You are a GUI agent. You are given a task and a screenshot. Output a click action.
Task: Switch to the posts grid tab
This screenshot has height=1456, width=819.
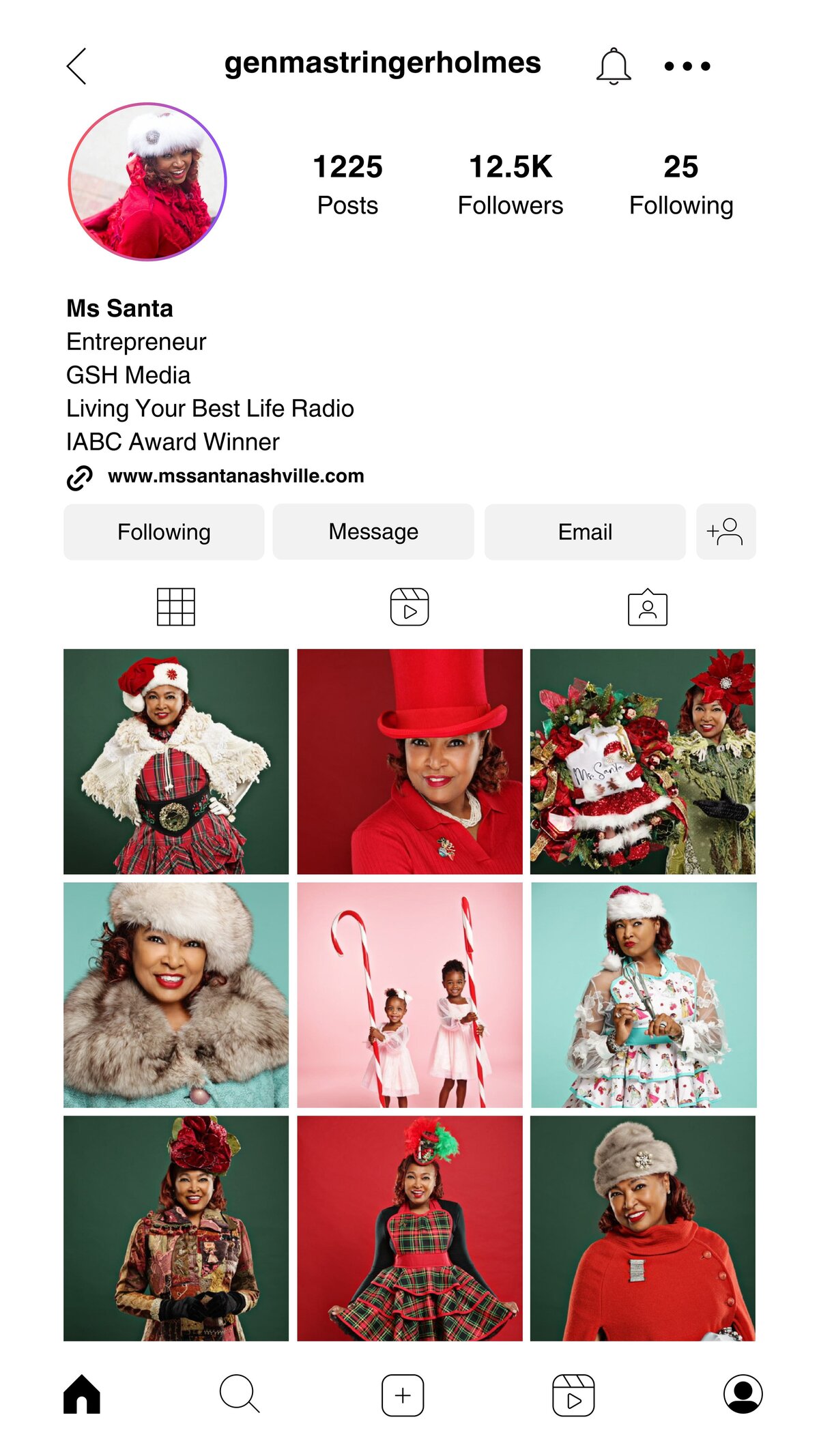click(x=176, y=607)
